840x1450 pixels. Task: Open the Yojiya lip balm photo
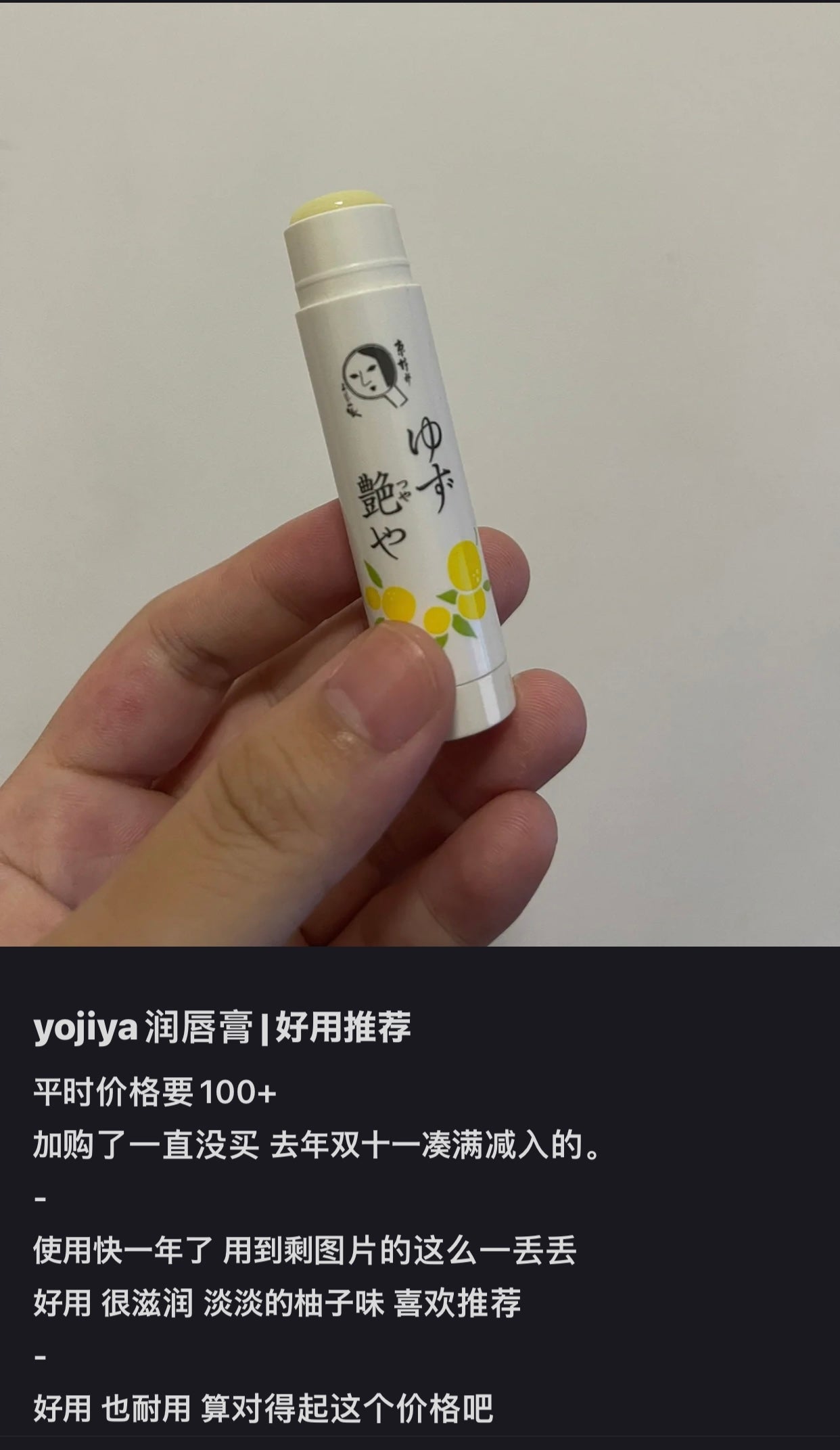click(x=419, y=474)
